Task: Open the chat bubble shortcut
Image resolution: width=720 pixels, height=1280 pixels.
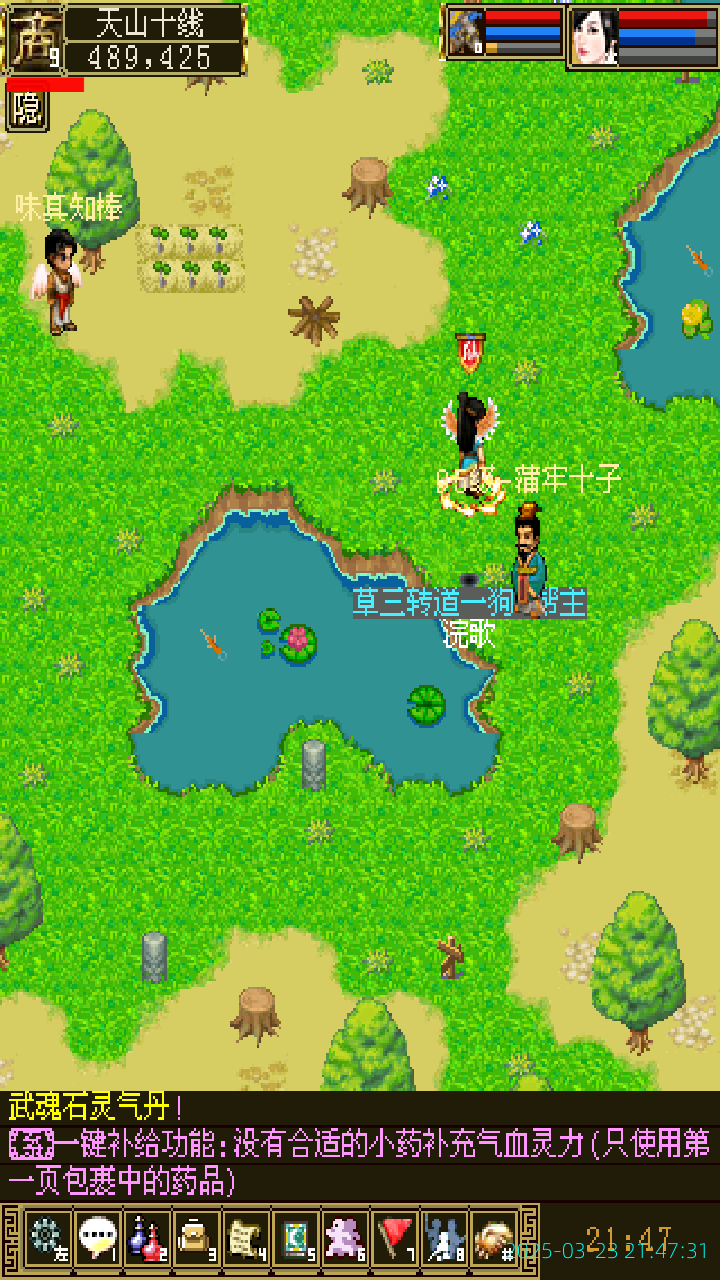Action: (x=97, y=1239)
